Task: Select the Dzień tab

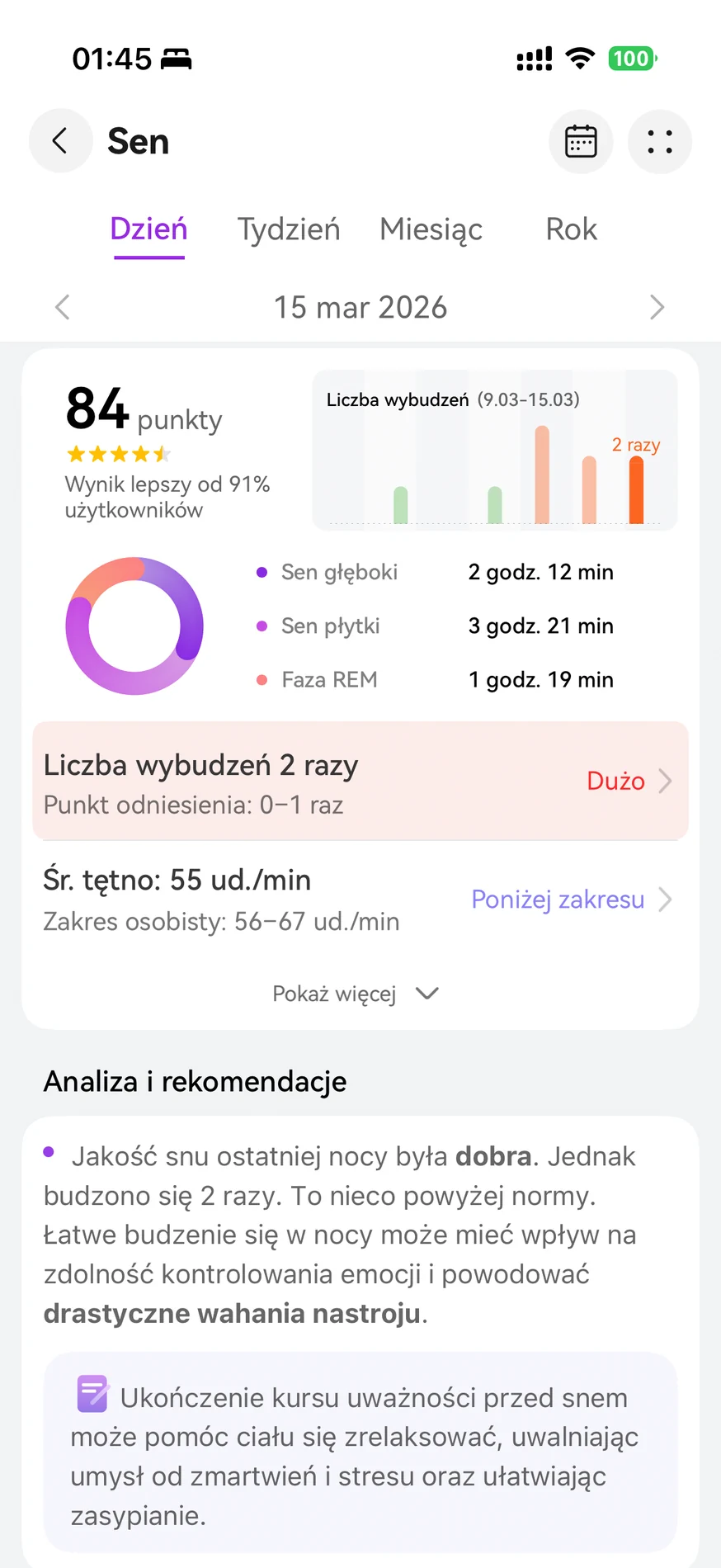Action: point(149,229)
